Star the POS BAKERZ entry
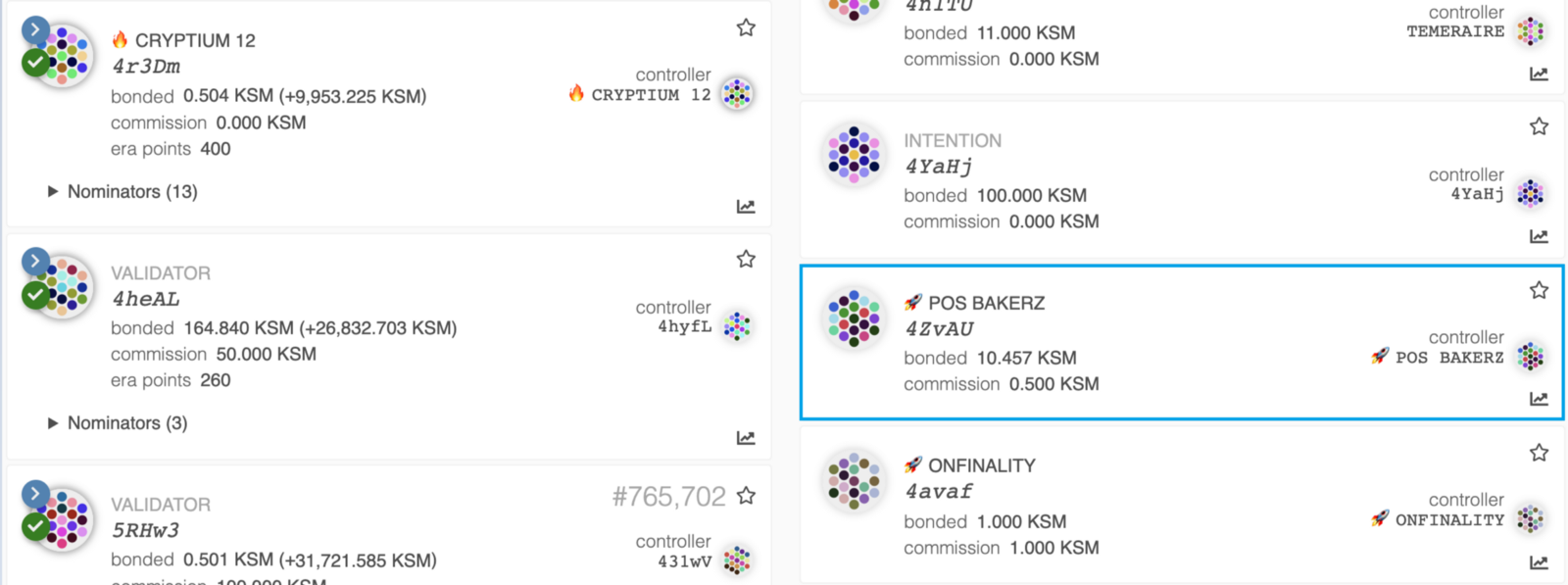This screenshot has height=585, width=1568. click(1539, 290)
